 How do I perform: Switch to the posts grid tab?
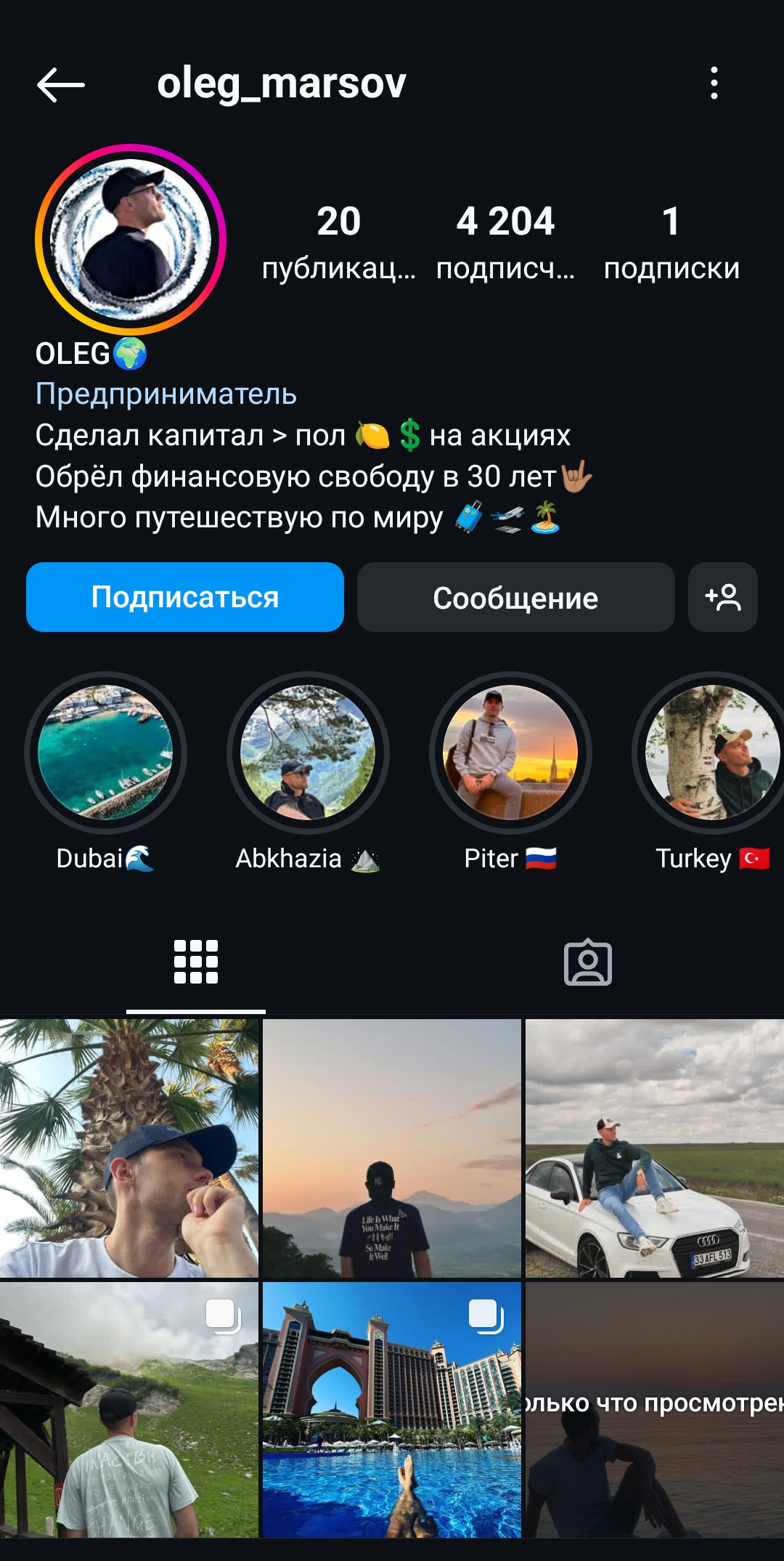point(196,962)
